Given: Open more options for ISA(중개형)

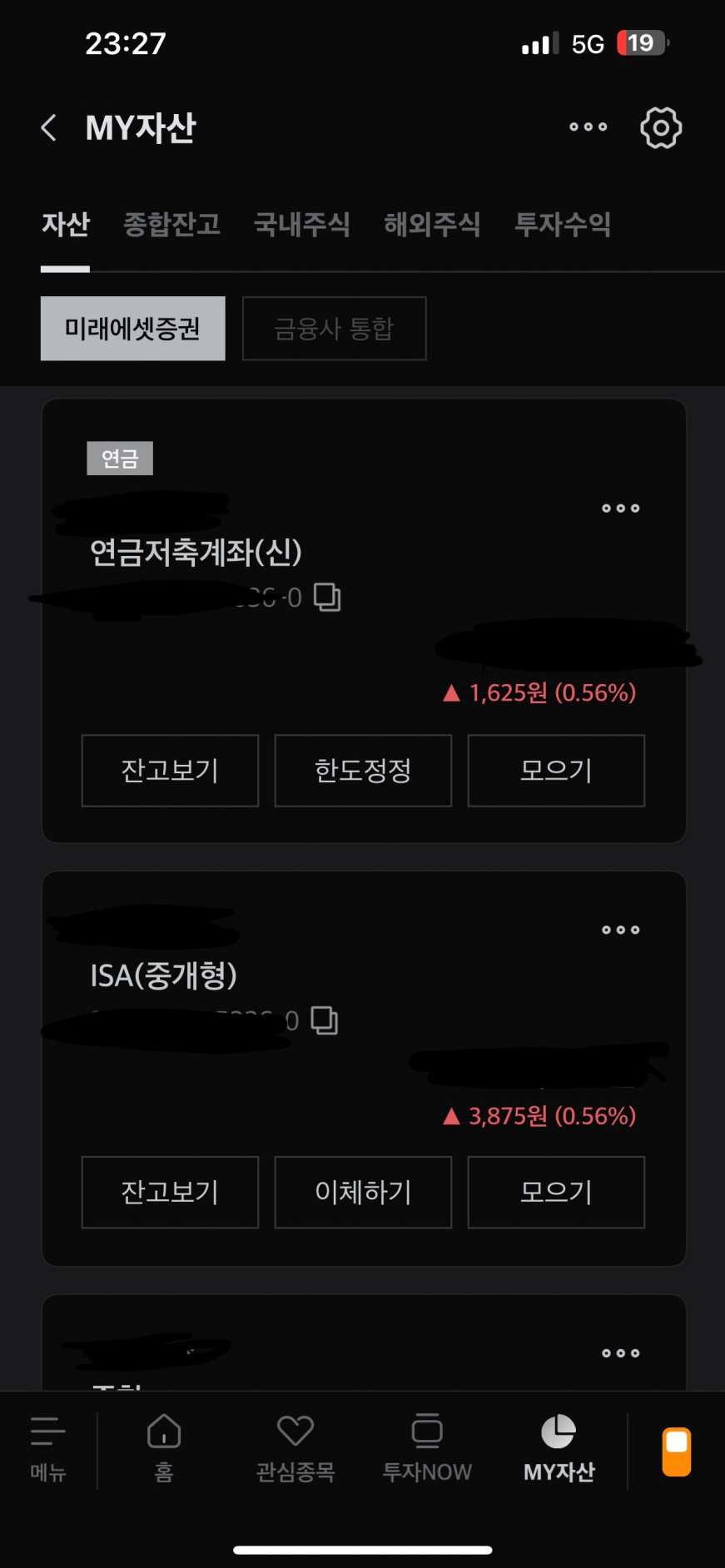Looking at the screenshot, I should coord(621,930).
